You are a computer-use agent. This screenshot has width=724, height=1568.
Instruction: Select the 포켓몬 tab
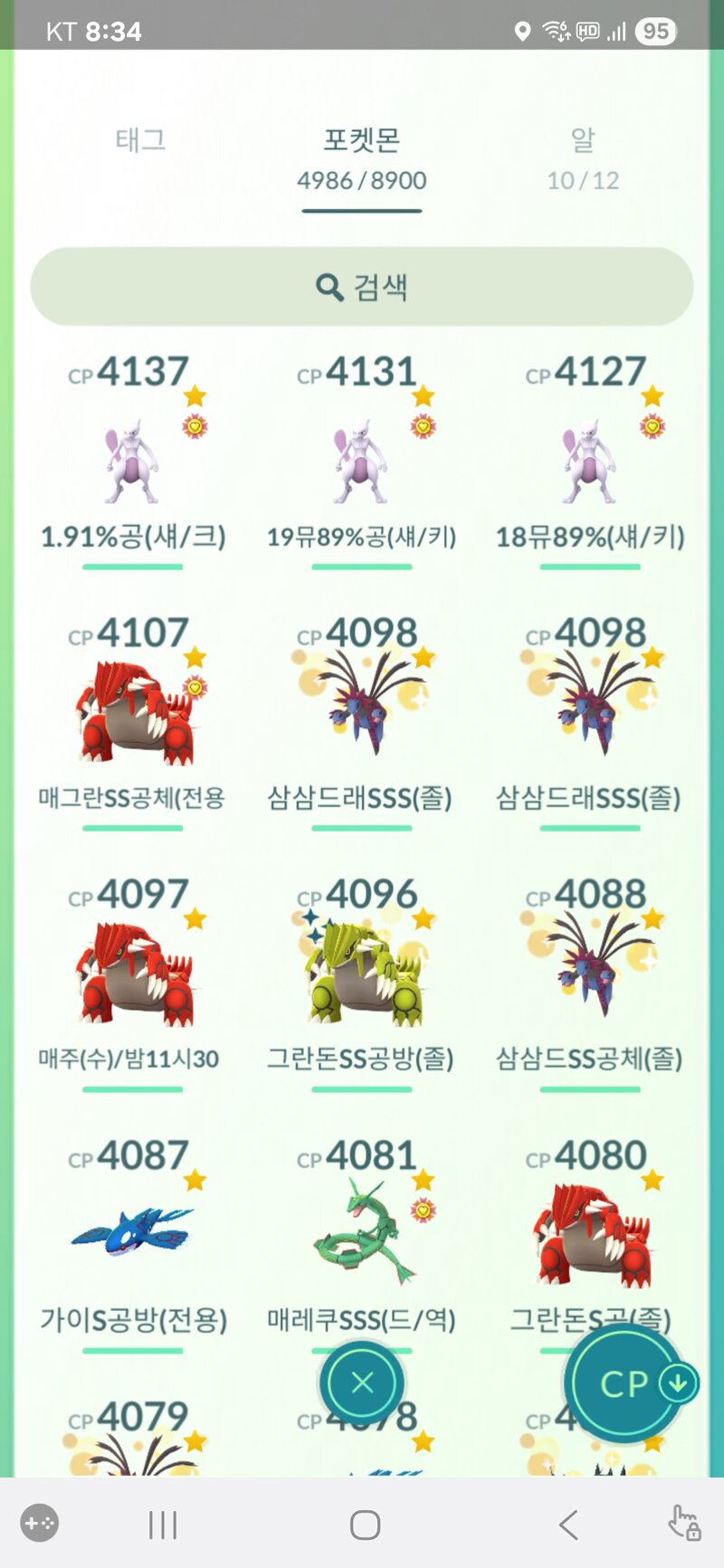coord(361,158)
